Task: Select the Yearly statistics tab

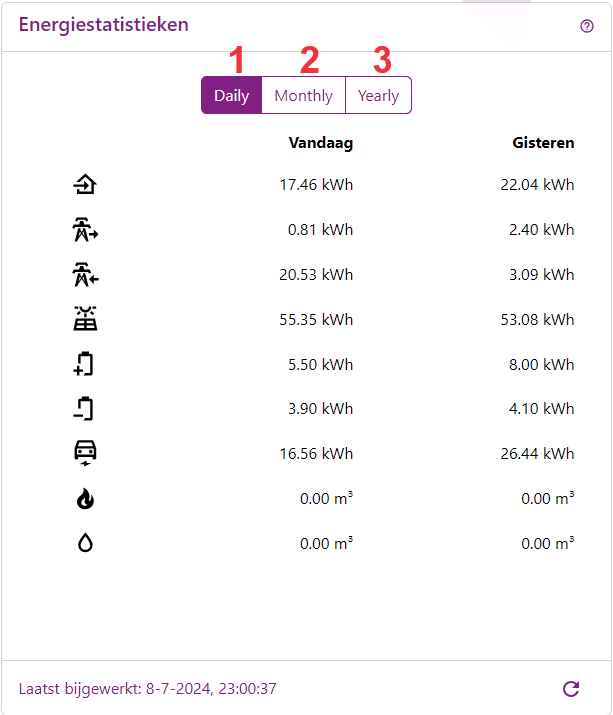Action: [378, 96]
